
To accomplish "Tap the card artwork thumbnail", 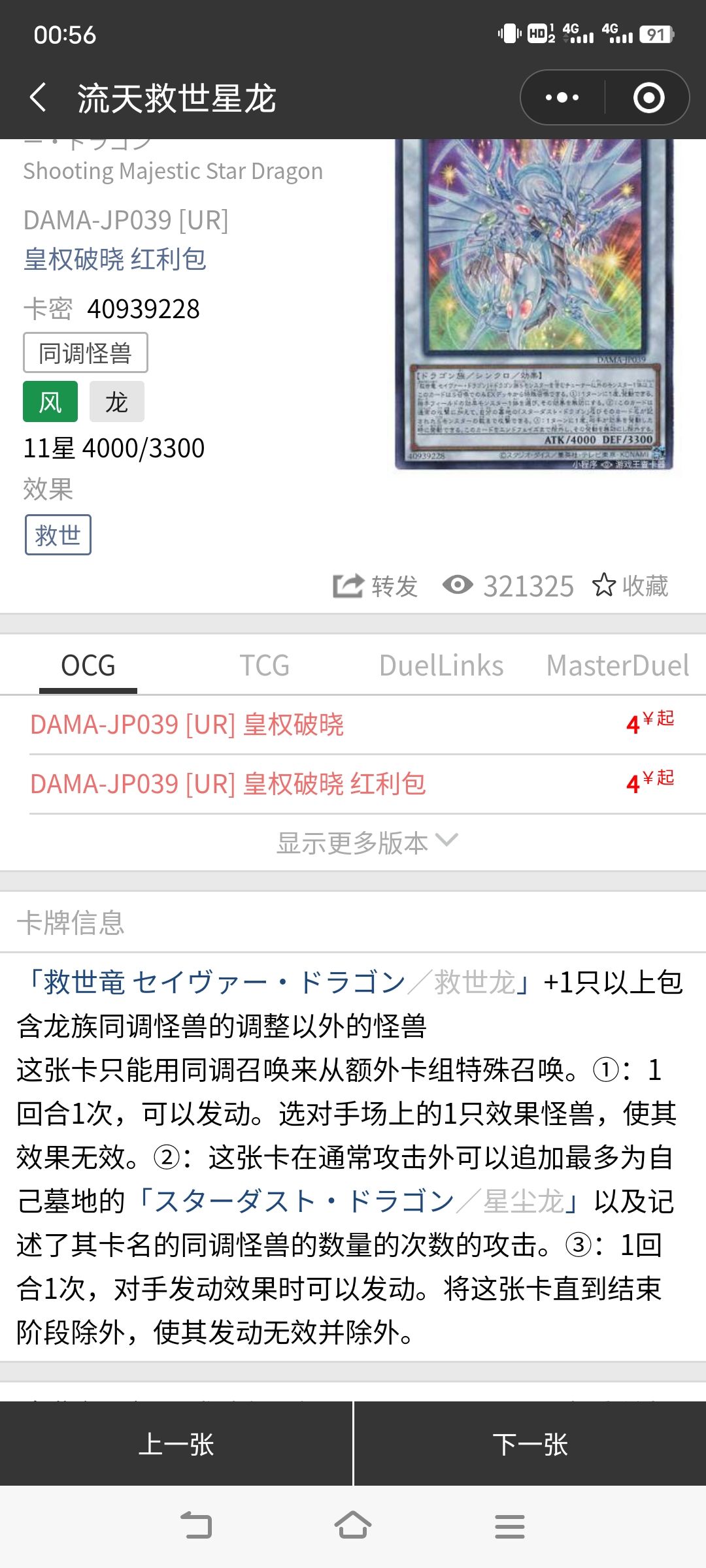I will click(x=533, y=301).
